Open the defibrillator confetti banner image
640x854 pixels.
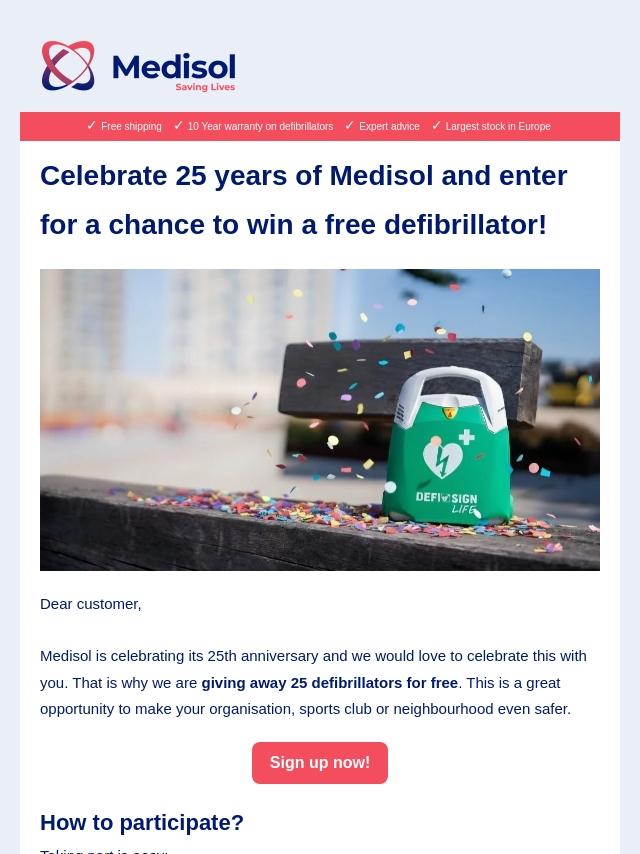320,420
